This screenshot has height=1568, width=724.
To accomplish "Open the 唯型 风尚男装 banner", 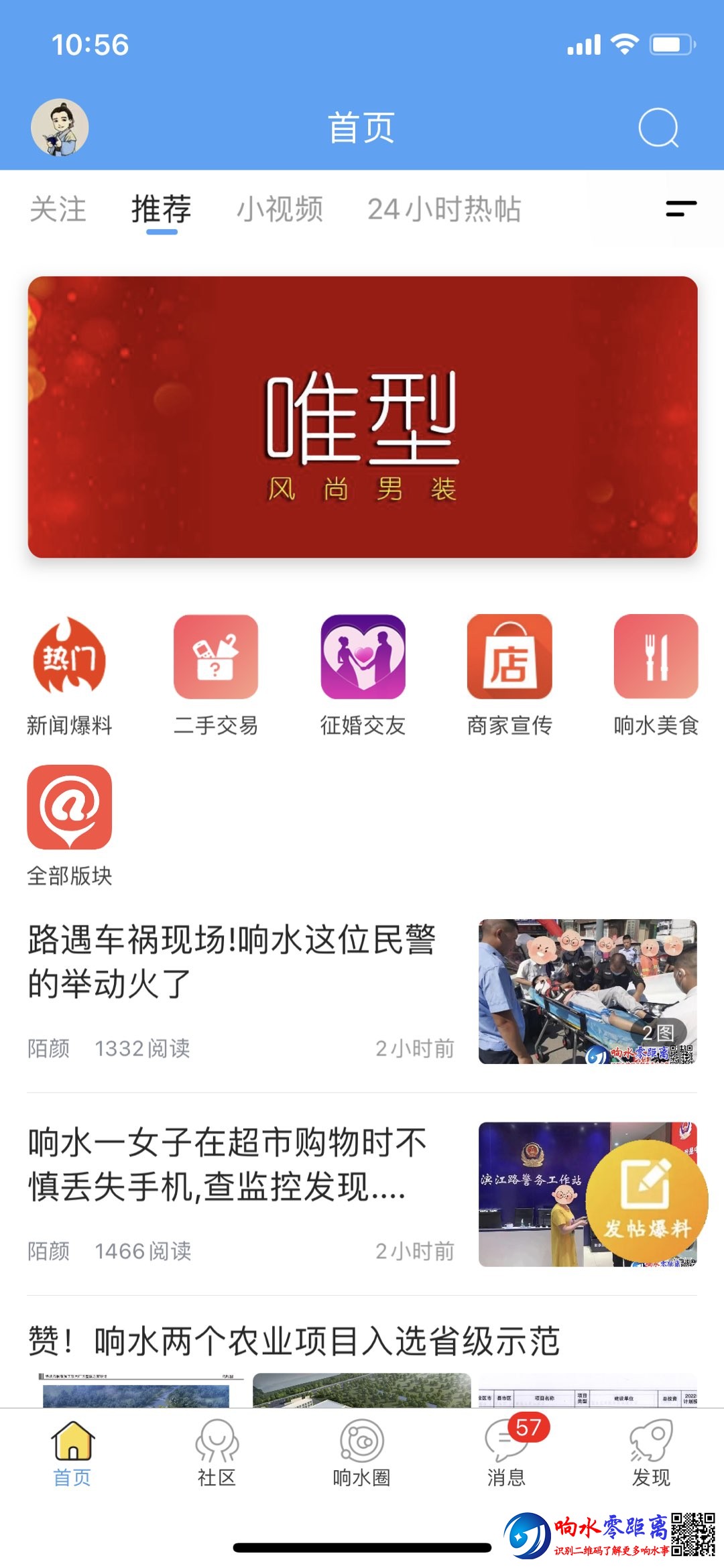I will pyautogui.click(x=362, y=417).
